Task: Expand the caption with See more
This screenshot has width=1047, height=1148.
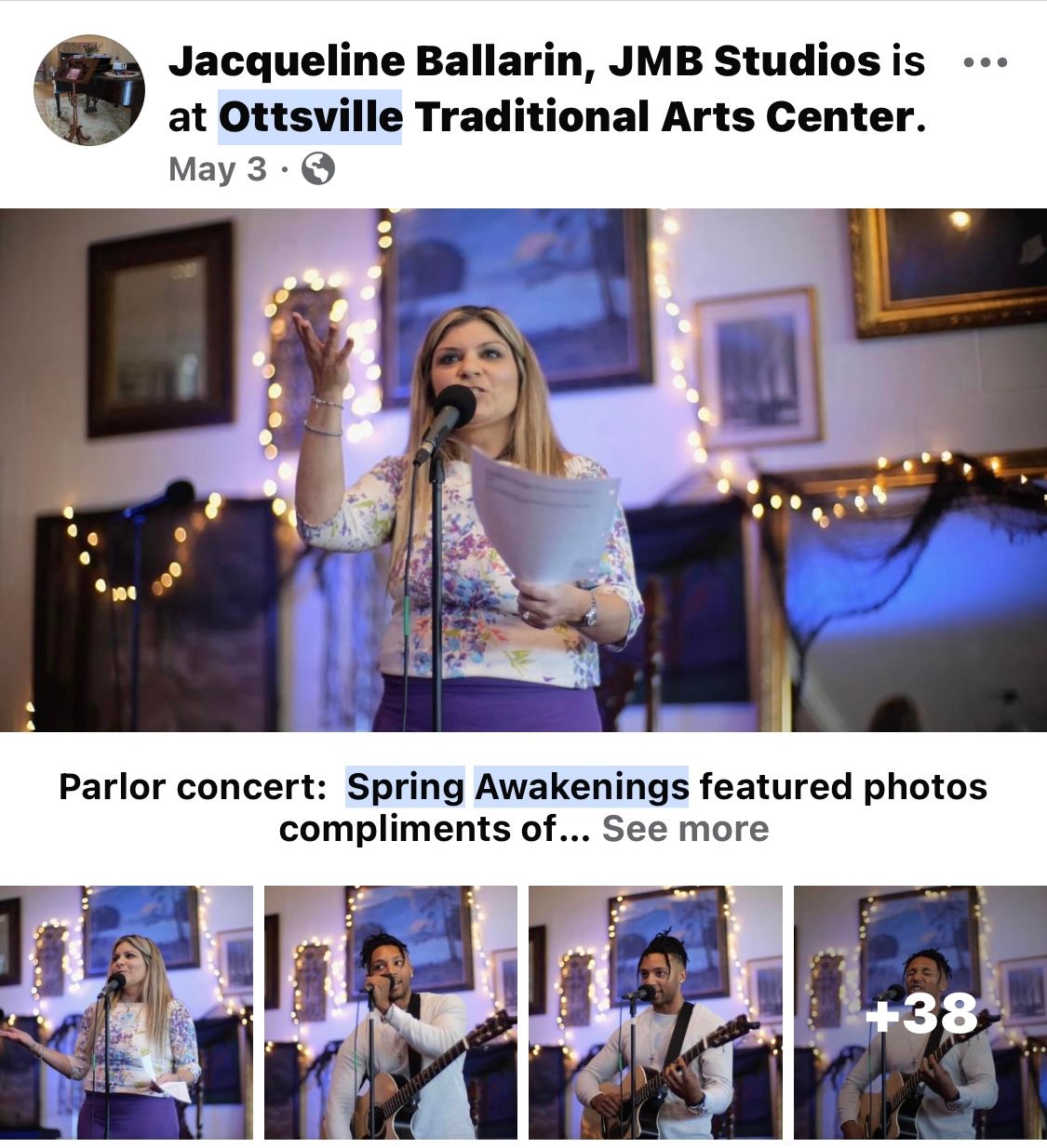Action: (685, 828)
